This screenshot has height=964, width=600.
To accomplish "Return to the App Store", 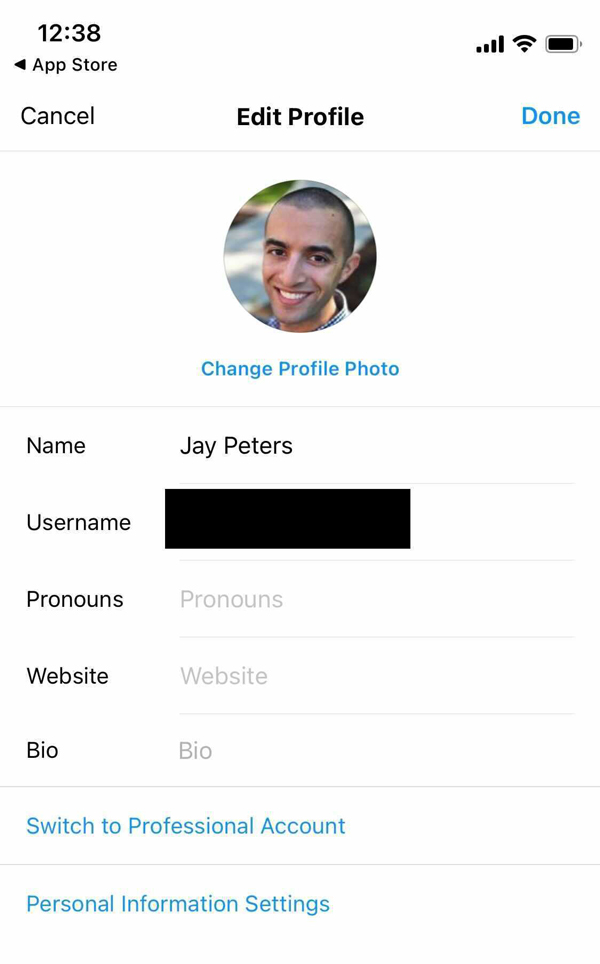I will click(x=66, y=65).
